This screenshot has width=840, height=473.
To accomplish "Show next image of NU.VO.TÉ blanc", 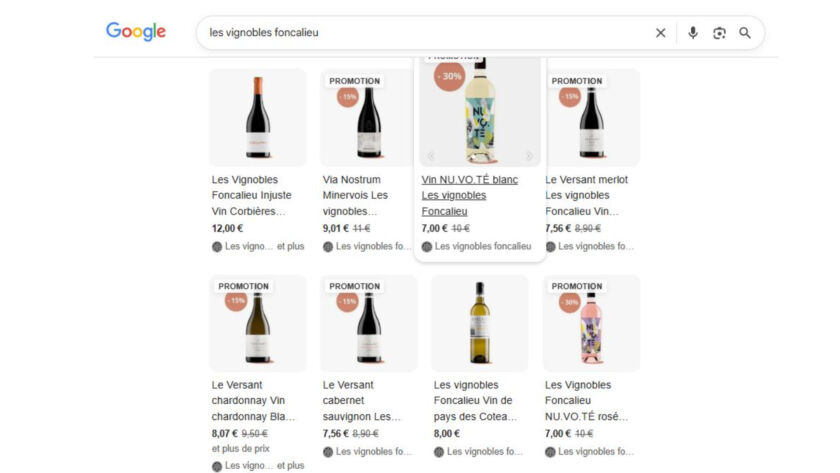I will click(x=529, y=156).
